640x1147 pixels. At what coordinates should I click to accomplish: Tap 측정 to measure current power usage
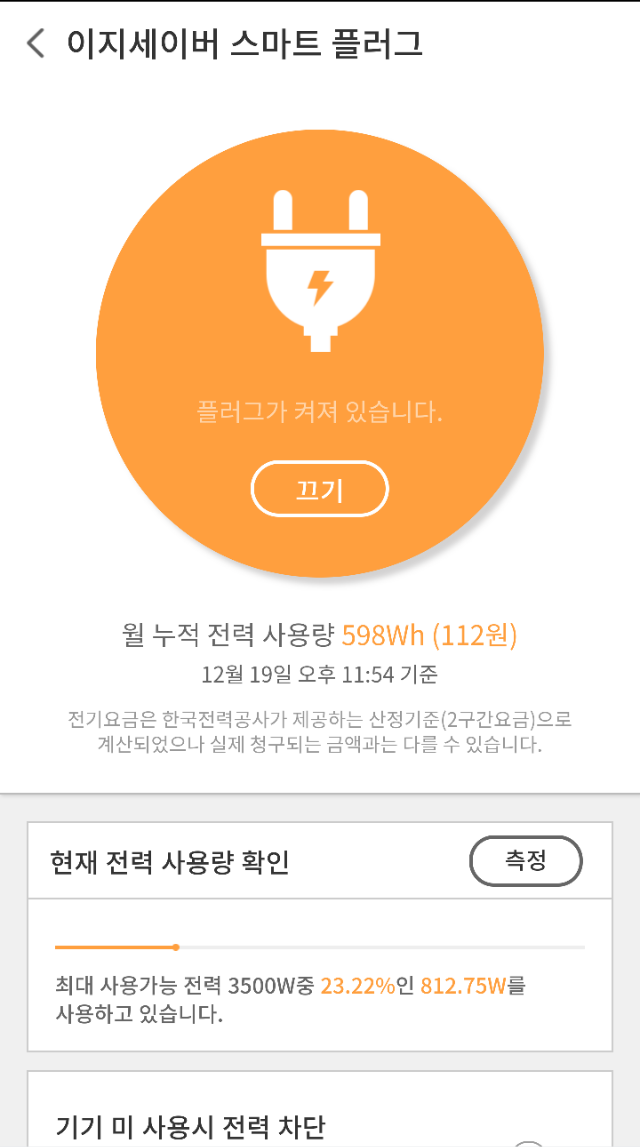click(x=526, y=861)
